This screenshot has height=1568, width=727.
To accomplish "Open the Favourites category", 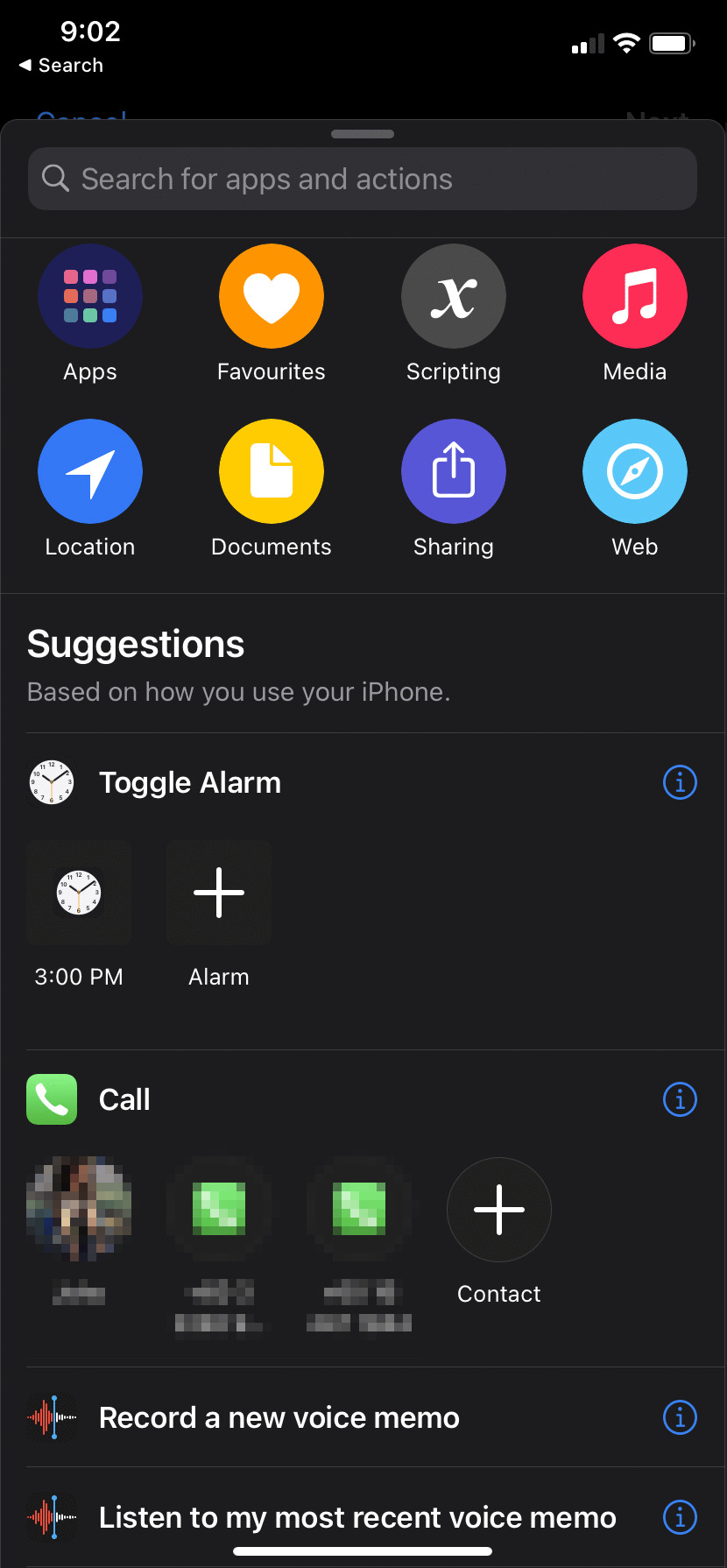I will (x=272, y=297).
